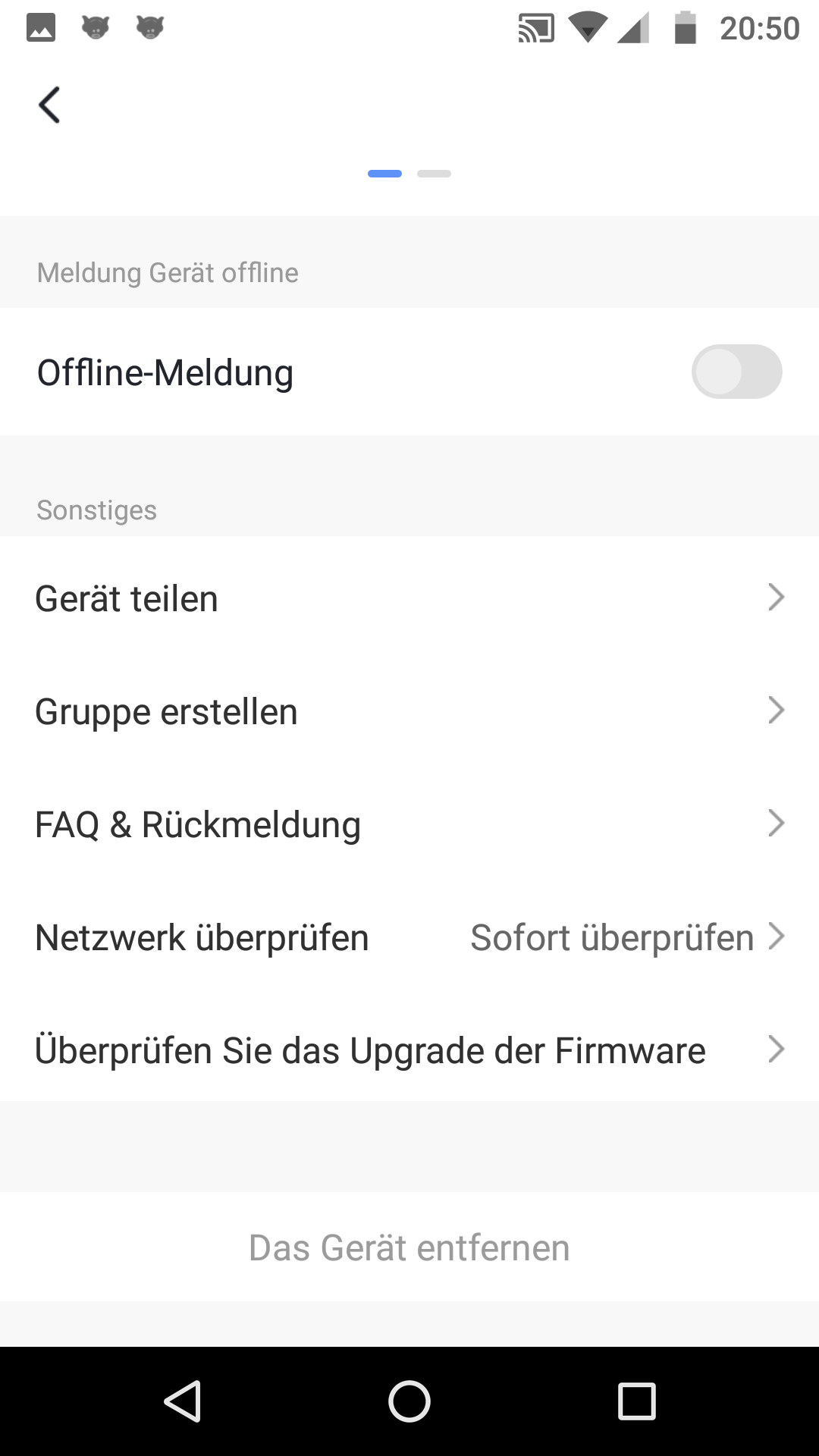Image resolution: width=819 pixels, height=1456 pixels.
Task: Select Netzwerk überprüfen row
Action: point(409,937)
